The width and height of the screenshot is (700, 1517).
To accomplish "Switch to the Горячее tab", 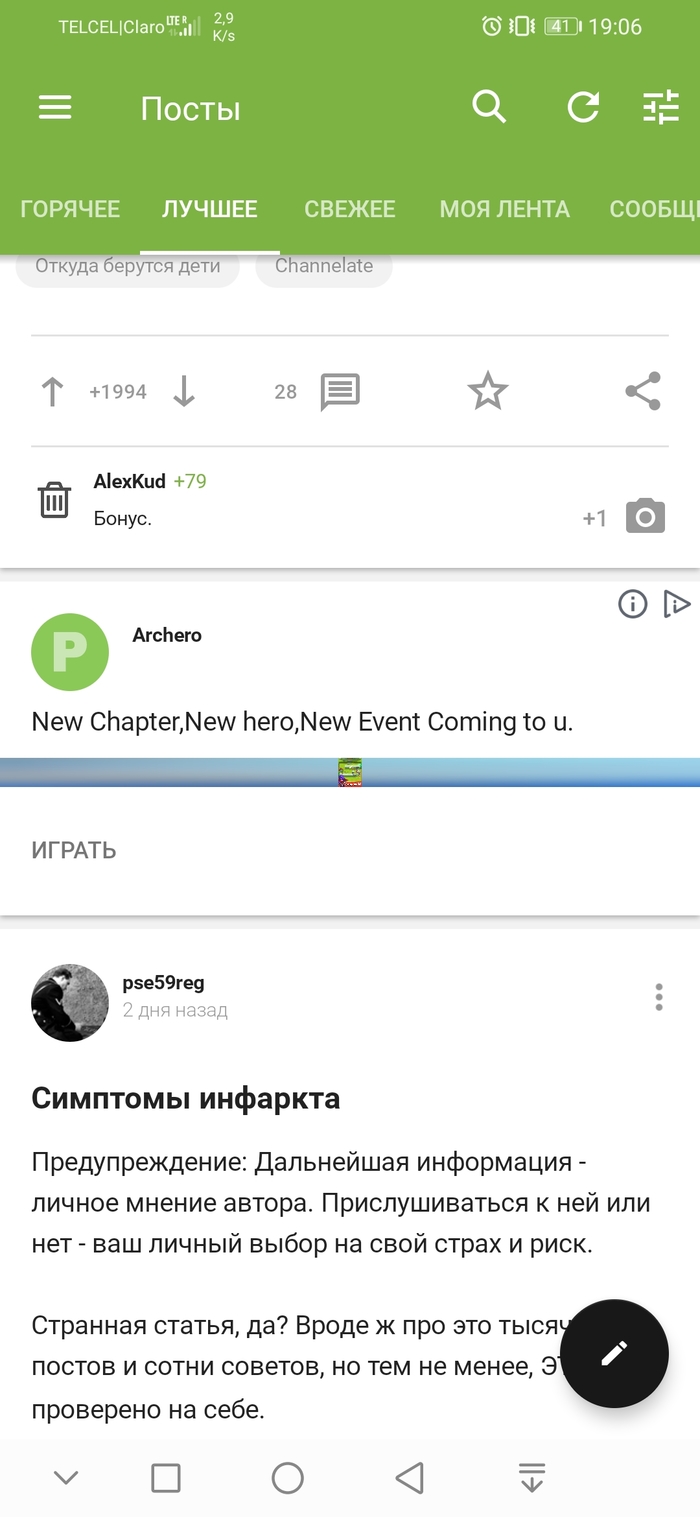I will point(70,209).
